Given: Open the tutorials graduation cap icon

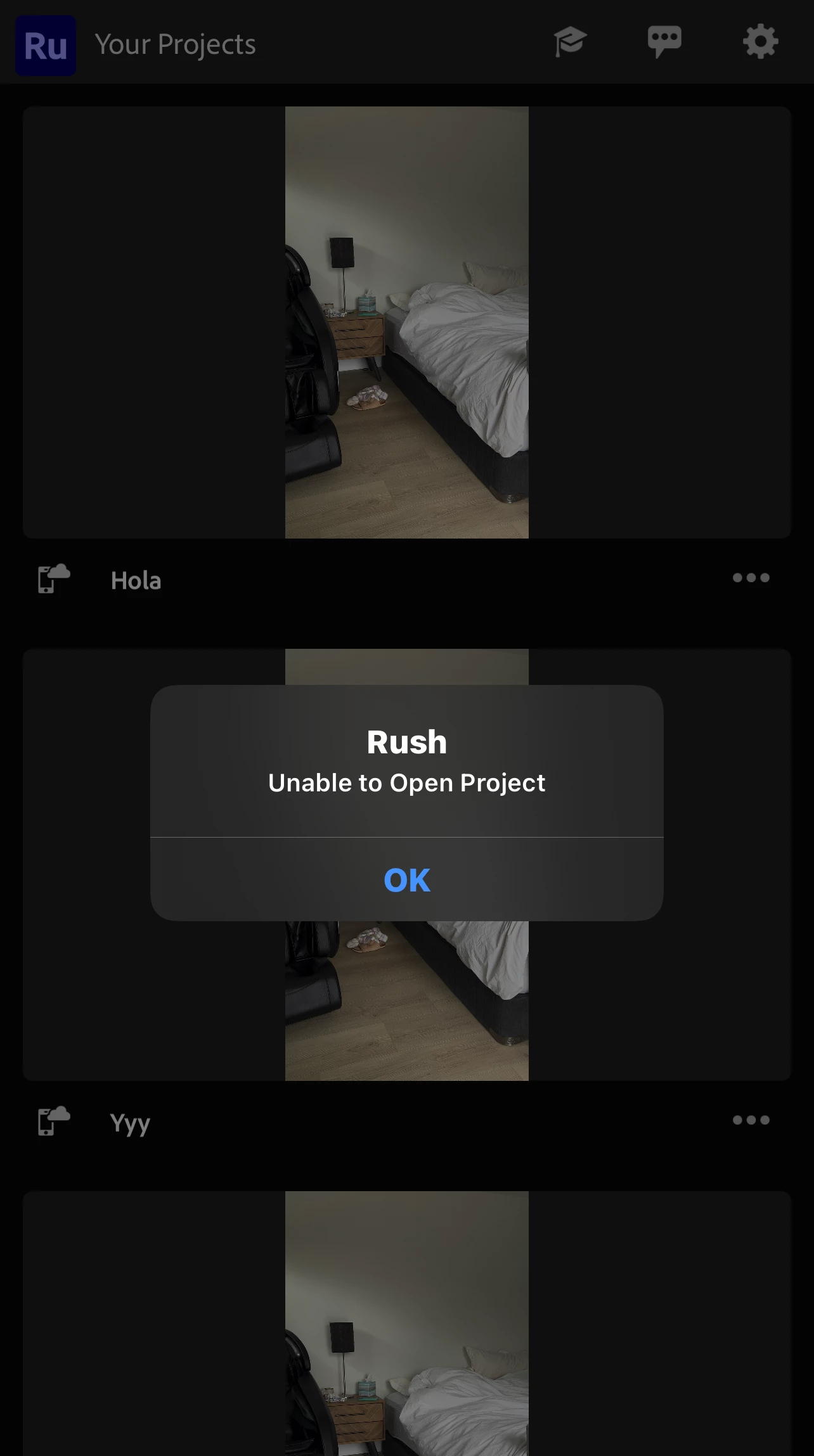Looking at the screenshot, I should coord(570,42).
